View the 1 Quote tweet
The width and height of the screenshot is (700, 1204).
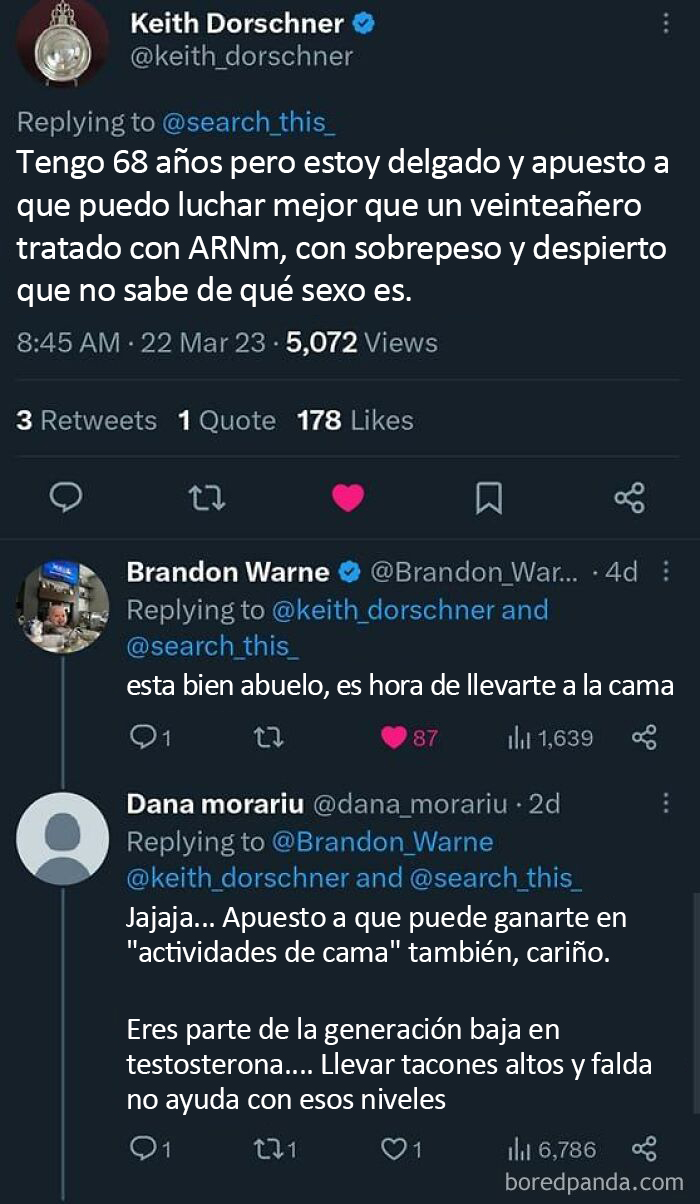coord(227,421)
